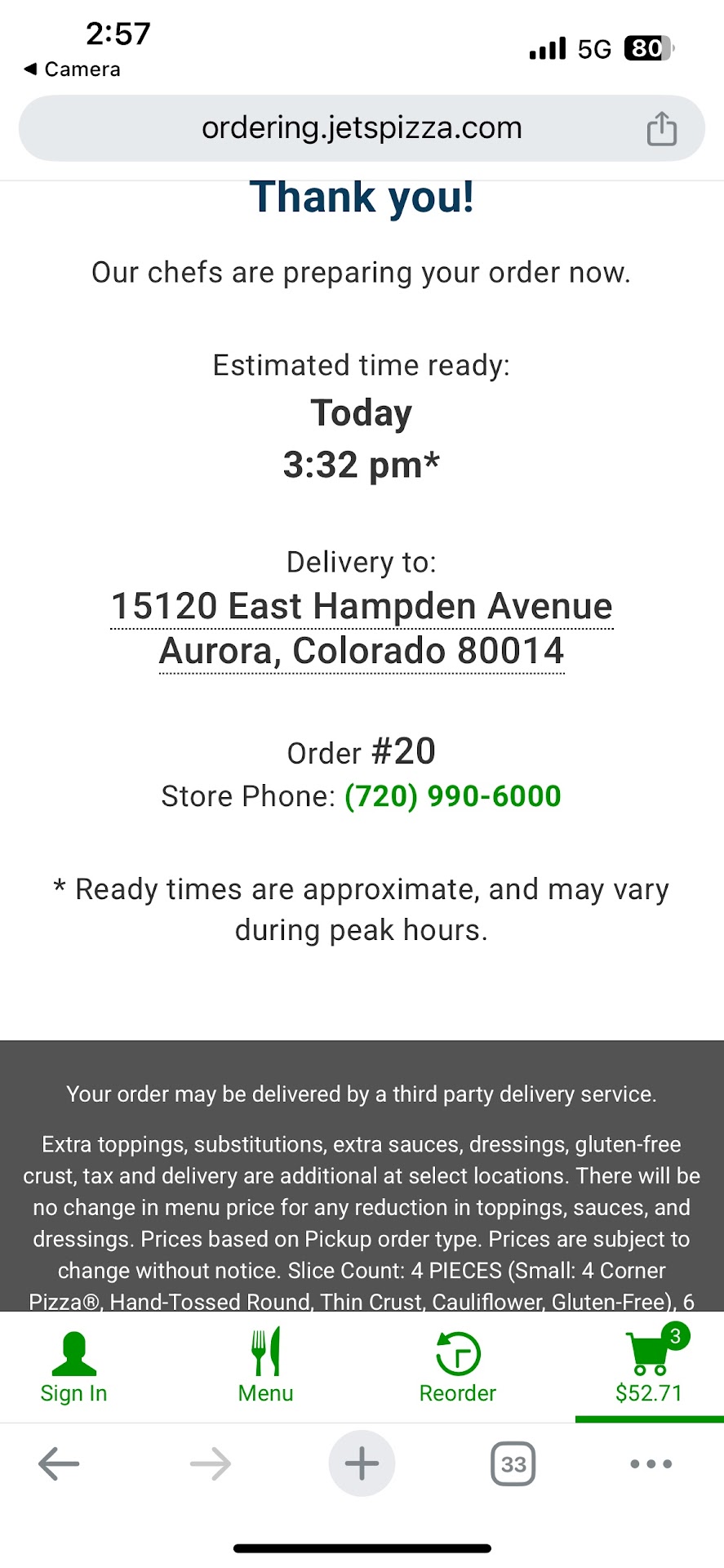Image resolution: width=724 pixels, height=1568 pixels.
Task: Show the 33 open browser tabs
Action: (x=513, y=1463)
